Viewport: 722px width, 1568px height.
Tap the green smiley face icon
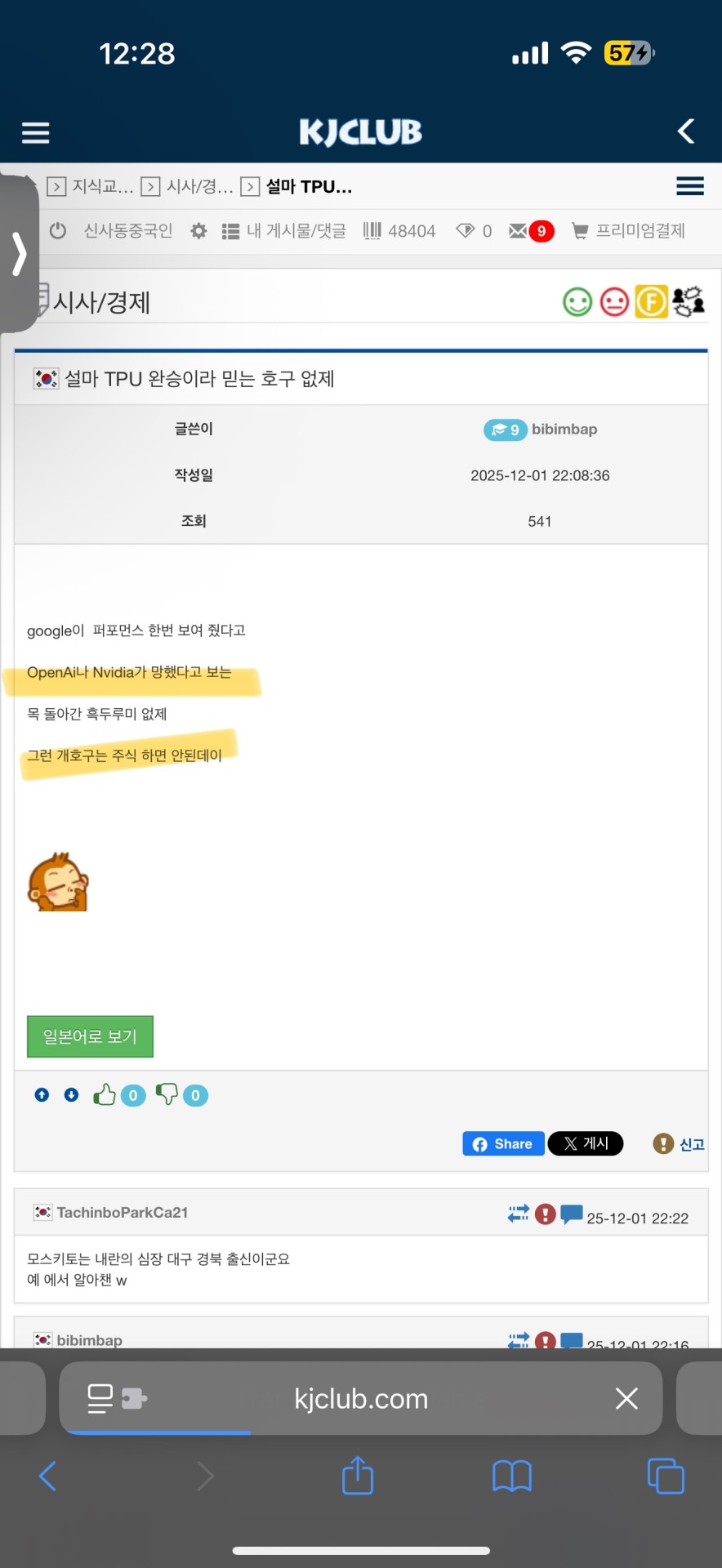pyautogui.click(x=577, y=302)
